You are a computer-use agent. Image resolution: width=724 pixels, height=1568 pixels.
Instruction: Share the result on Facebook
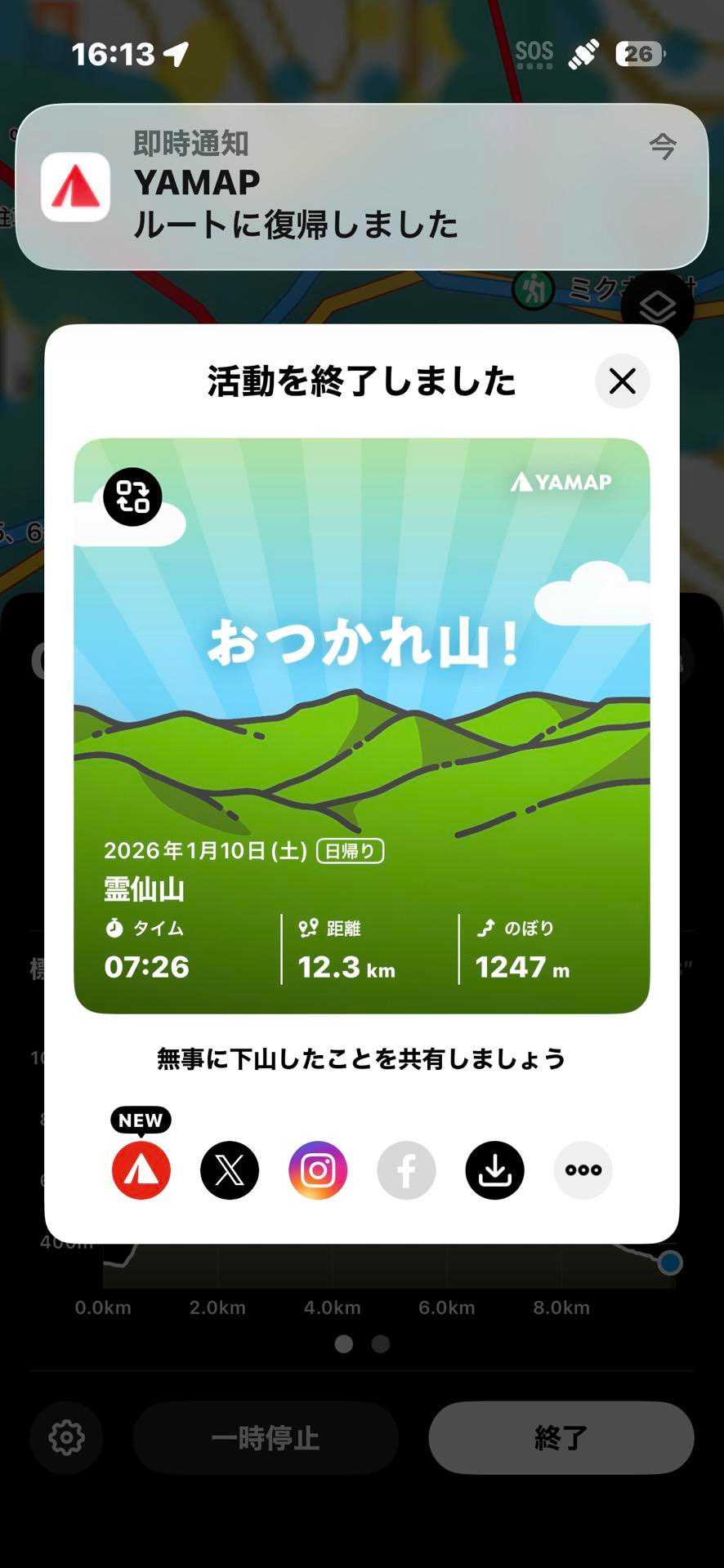tap(406, 1169)
